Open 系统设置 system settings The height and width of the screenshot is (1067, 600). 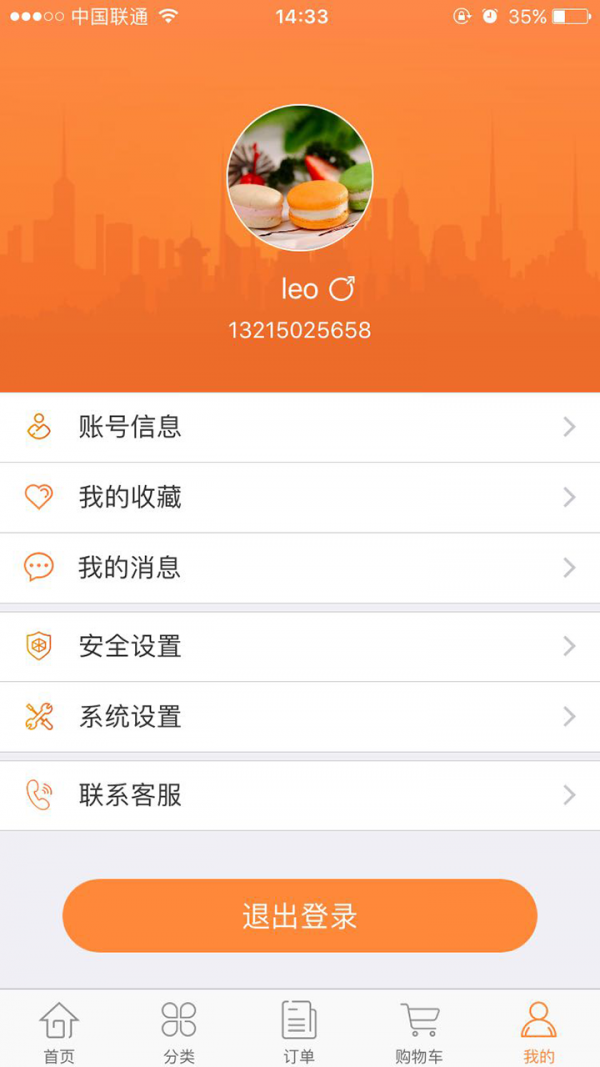point(300,716)
